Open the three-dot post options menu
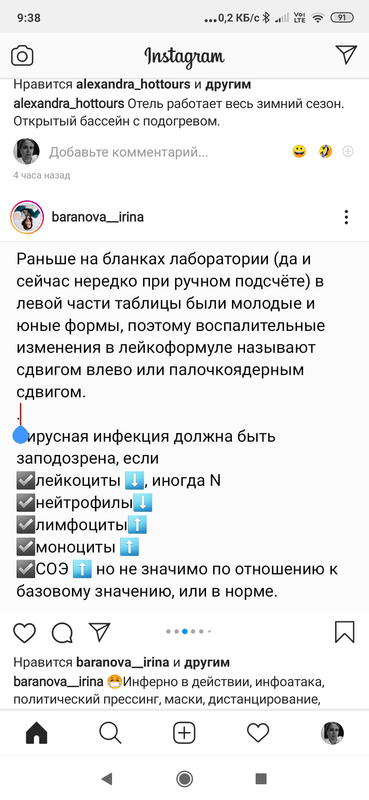The image size is (369, 800). (346, 217)
